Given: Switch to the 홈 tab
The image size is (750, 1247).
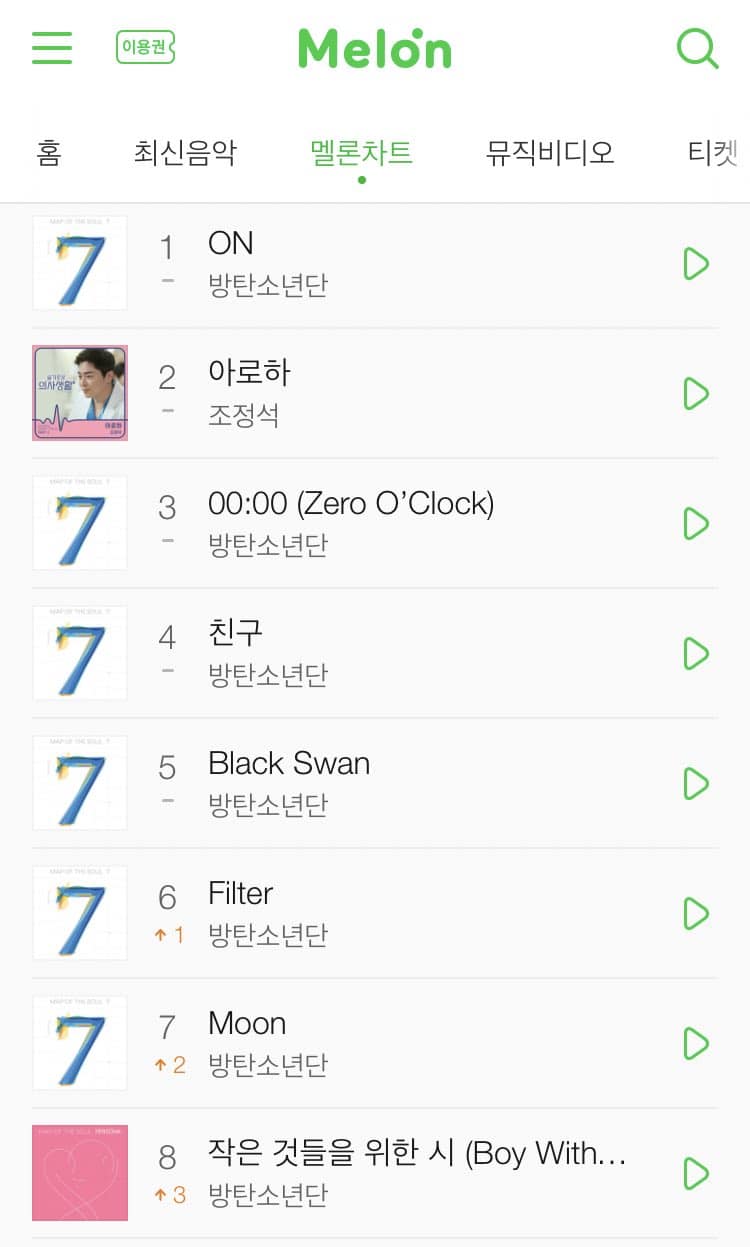Looking at the screenshot, I should coord(48,153).
